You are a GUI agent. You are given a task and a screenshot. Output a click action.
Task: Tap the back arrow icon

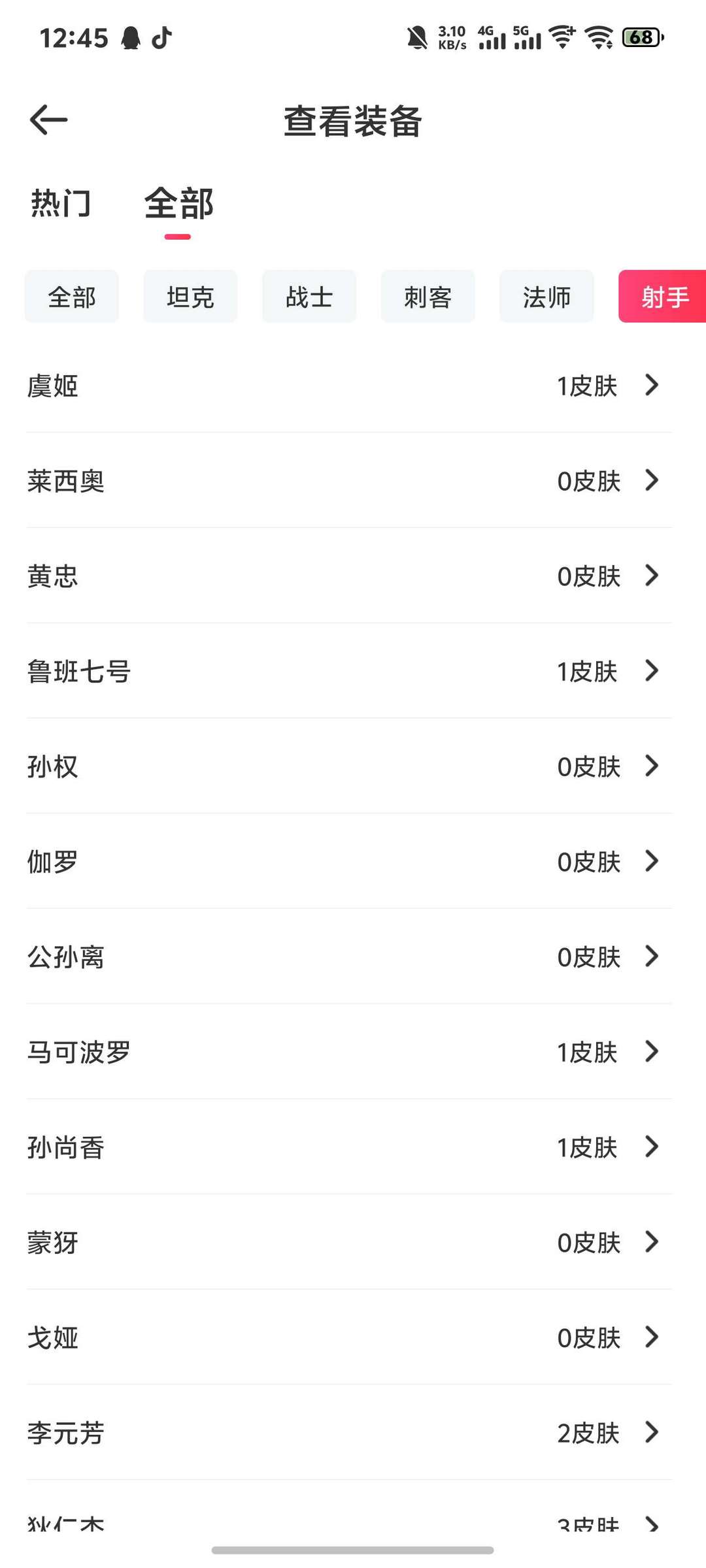tap(49, 120)
